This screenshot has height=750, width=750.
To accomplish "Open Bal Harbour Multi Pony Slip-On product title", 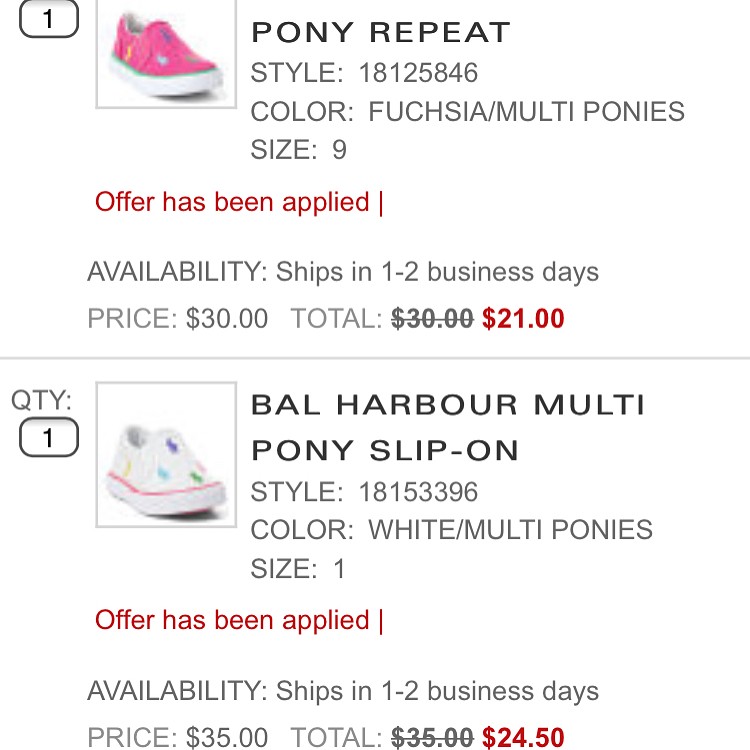I will coord(448,427).
